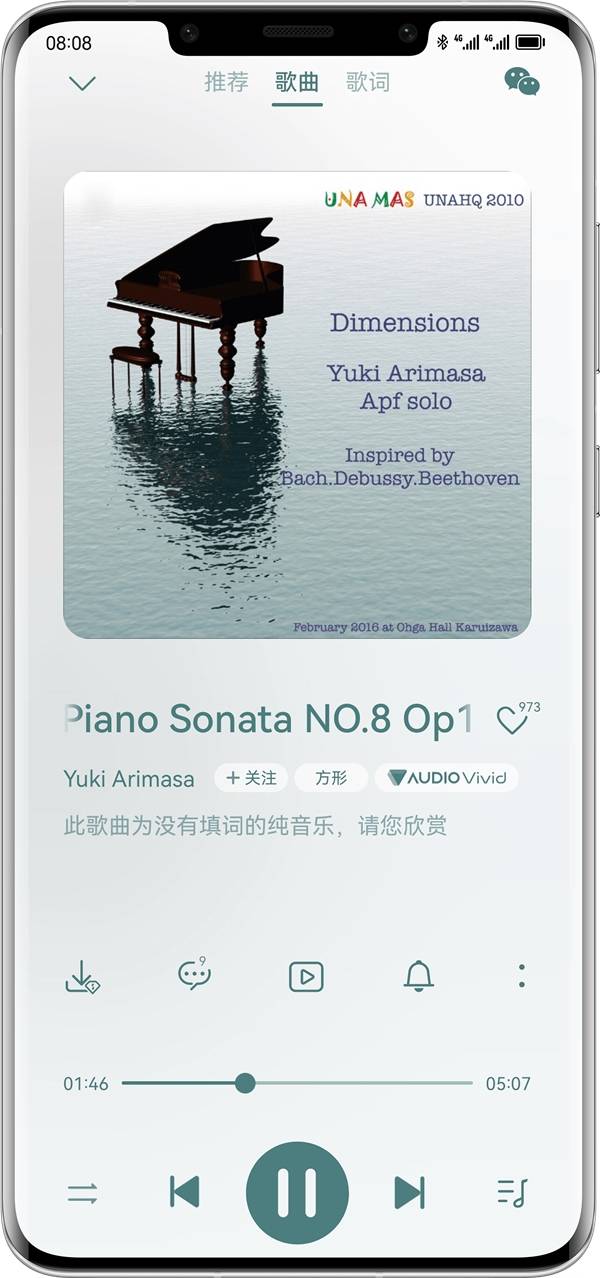Open the more options menu
The width and height of the screenshot is (600, 1278).
[x=521, y=976]
